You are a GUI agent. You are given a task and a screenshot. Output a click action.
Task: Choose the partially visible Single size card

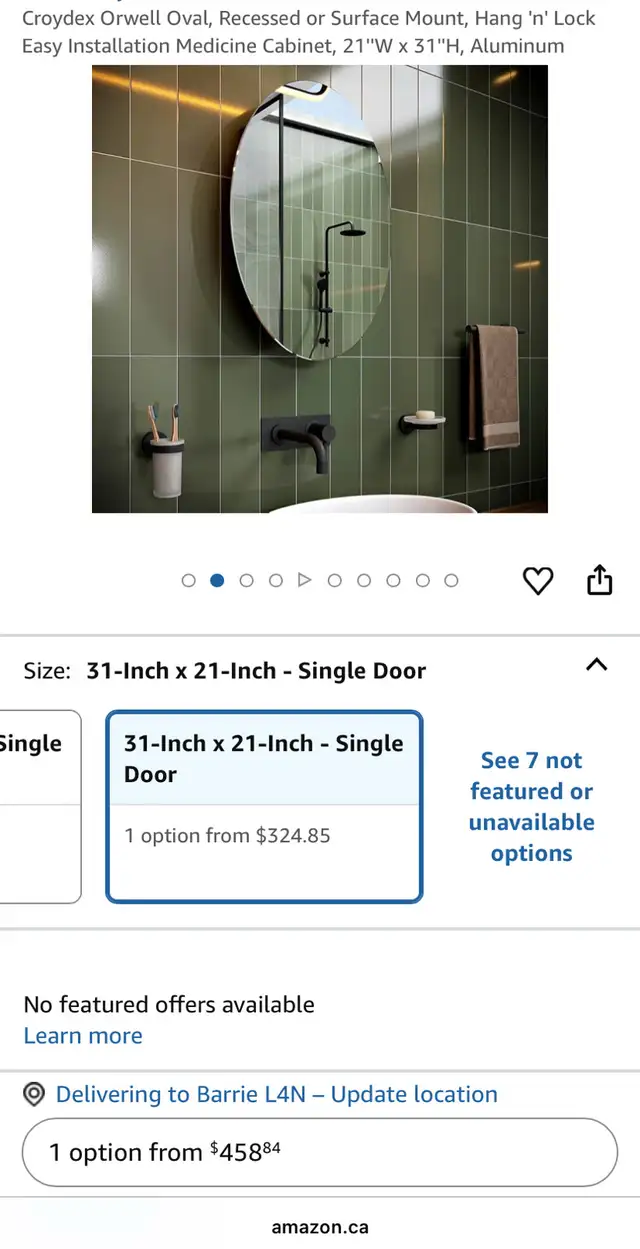pos(37,806)
